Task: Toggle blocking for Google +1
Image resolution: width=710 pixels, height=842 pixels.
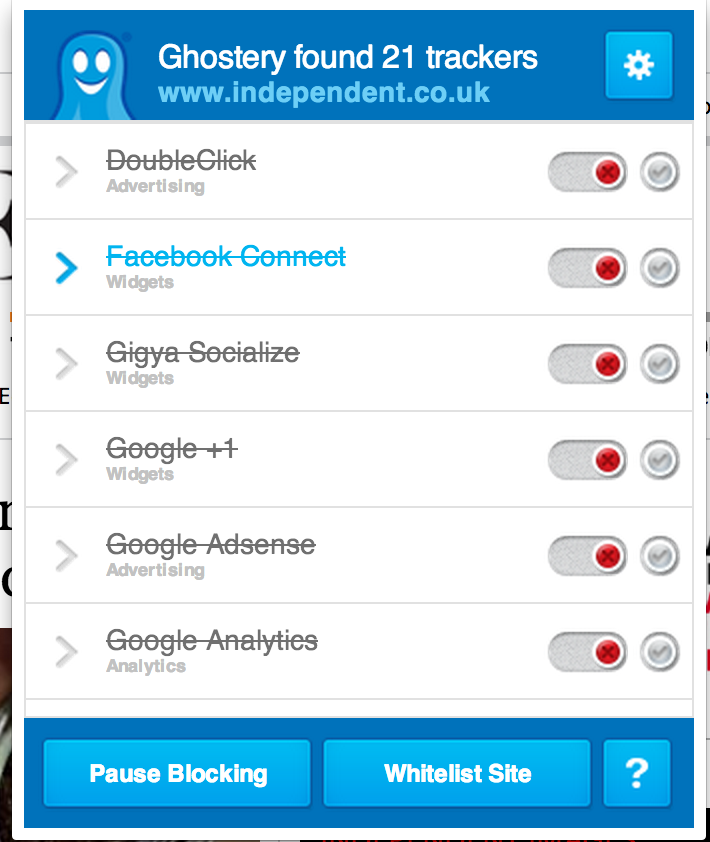Action: pyautogui.click(x=587, y=460)
